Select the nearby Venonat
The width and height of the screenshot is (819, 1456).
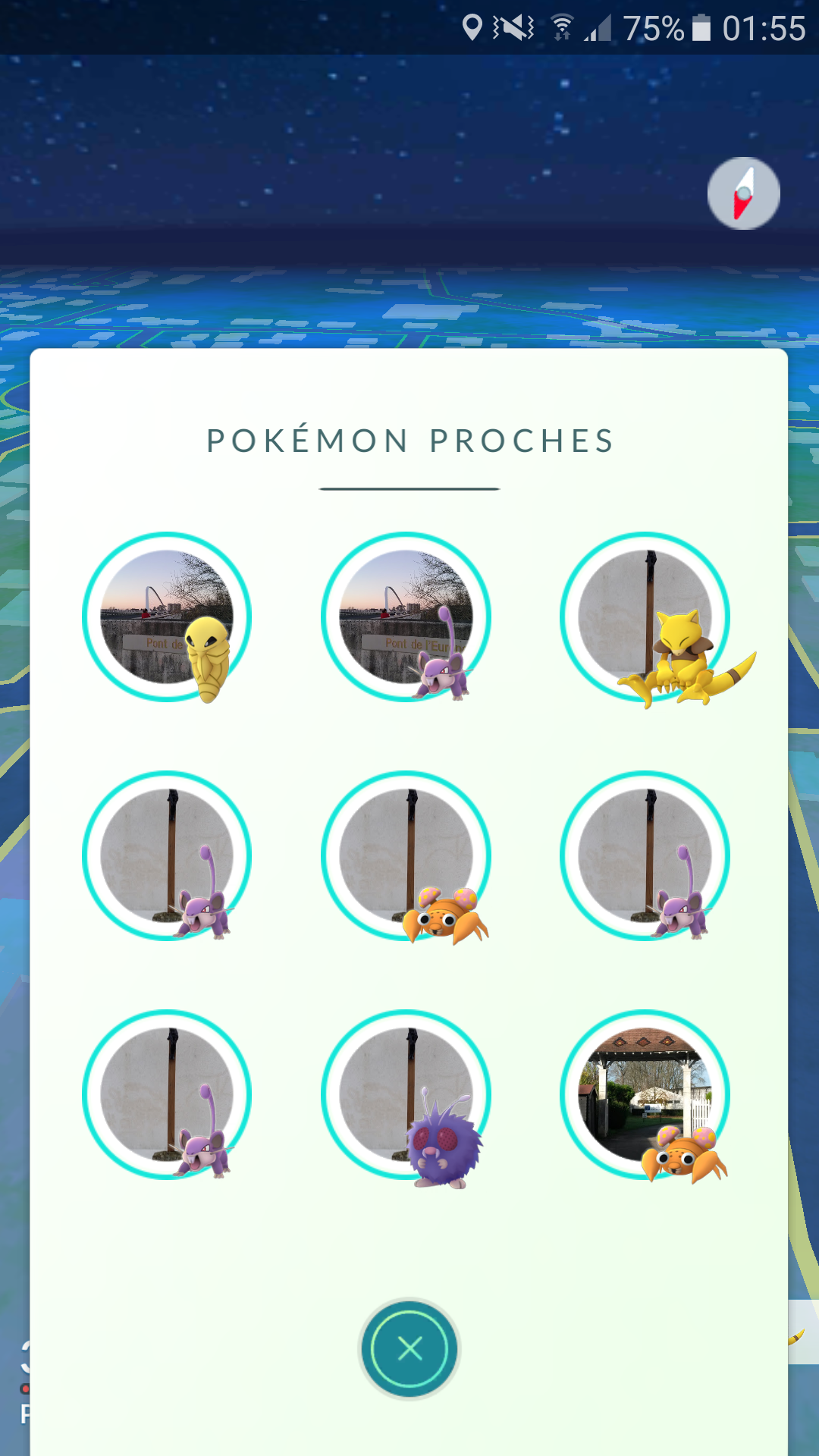[x=406, y=1095]
